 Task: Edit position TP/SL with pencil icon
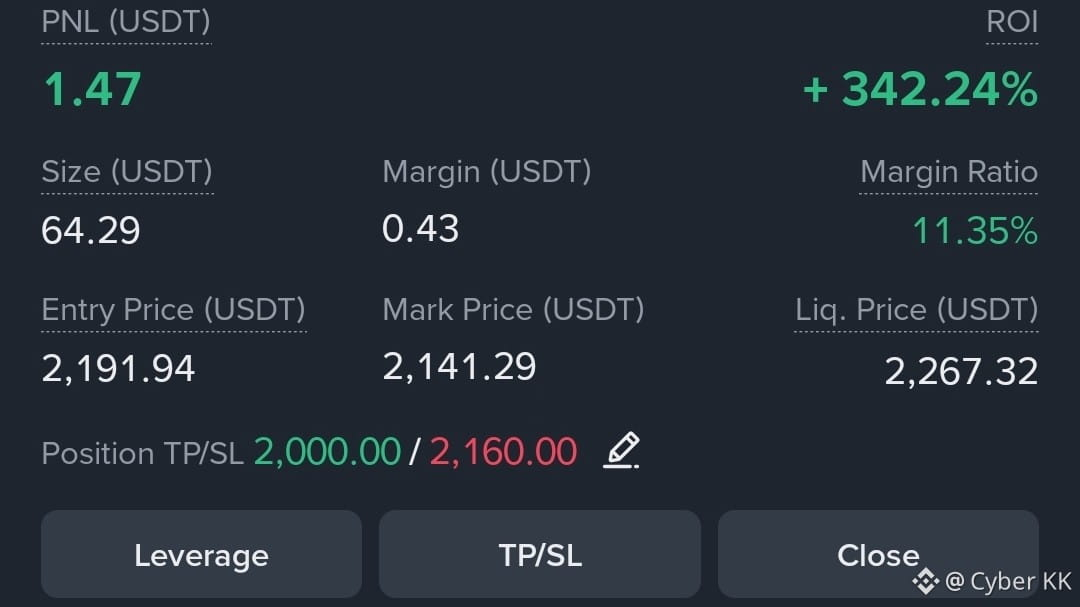[621, 451]
